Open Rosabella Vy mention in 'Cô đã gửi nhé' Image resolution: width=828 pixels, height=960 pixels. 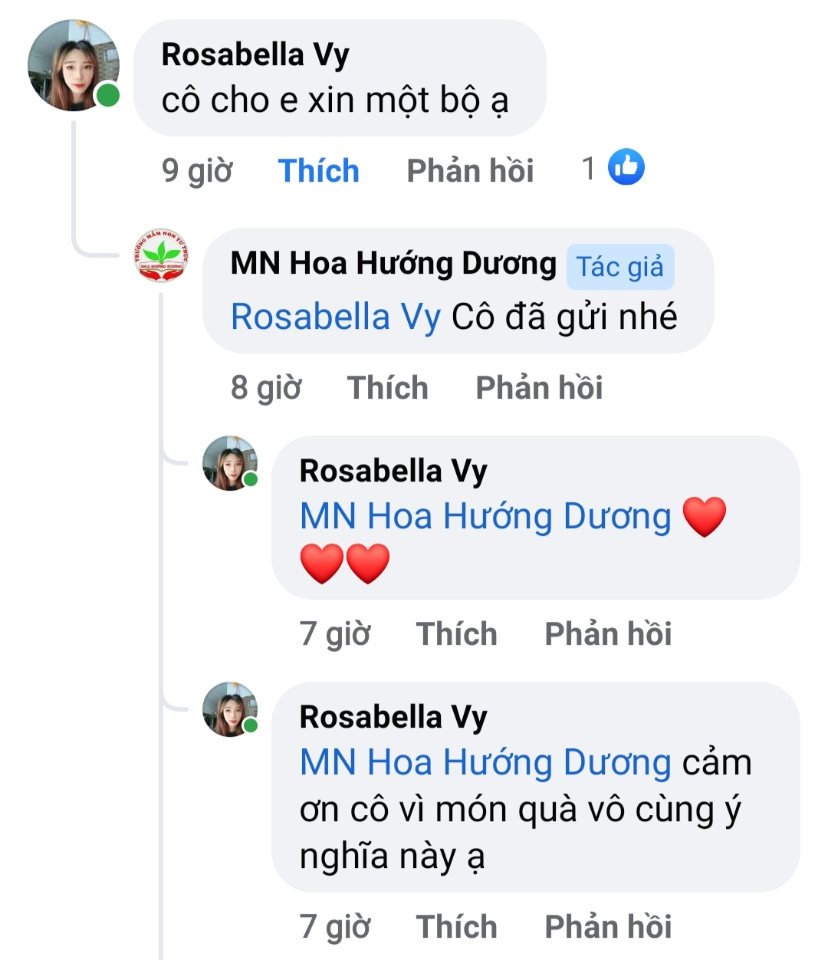point(335,317)
